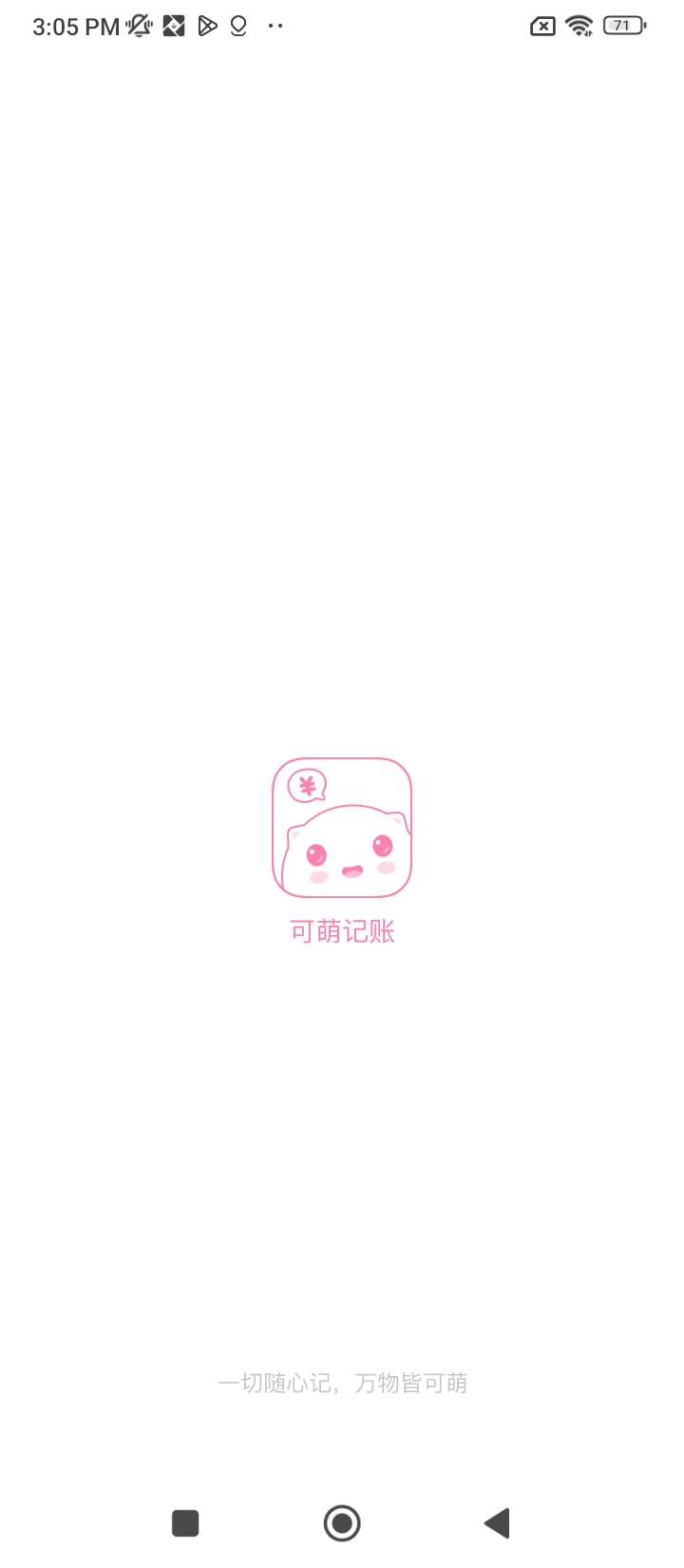Go back using the system back button
The image size is (684, 1568).
[498, 1523]
